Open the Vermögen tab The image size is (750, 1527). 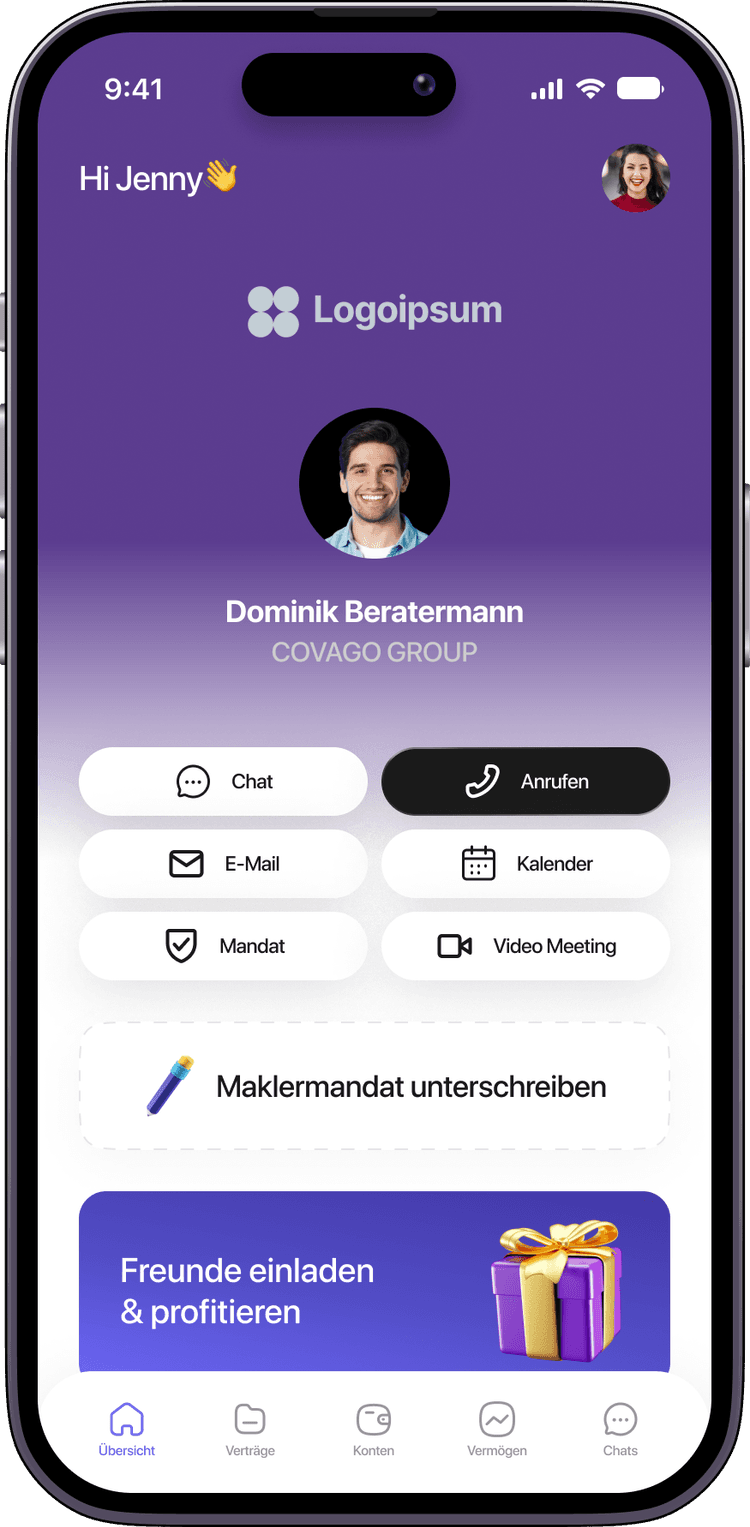[x=497, y=1429]
